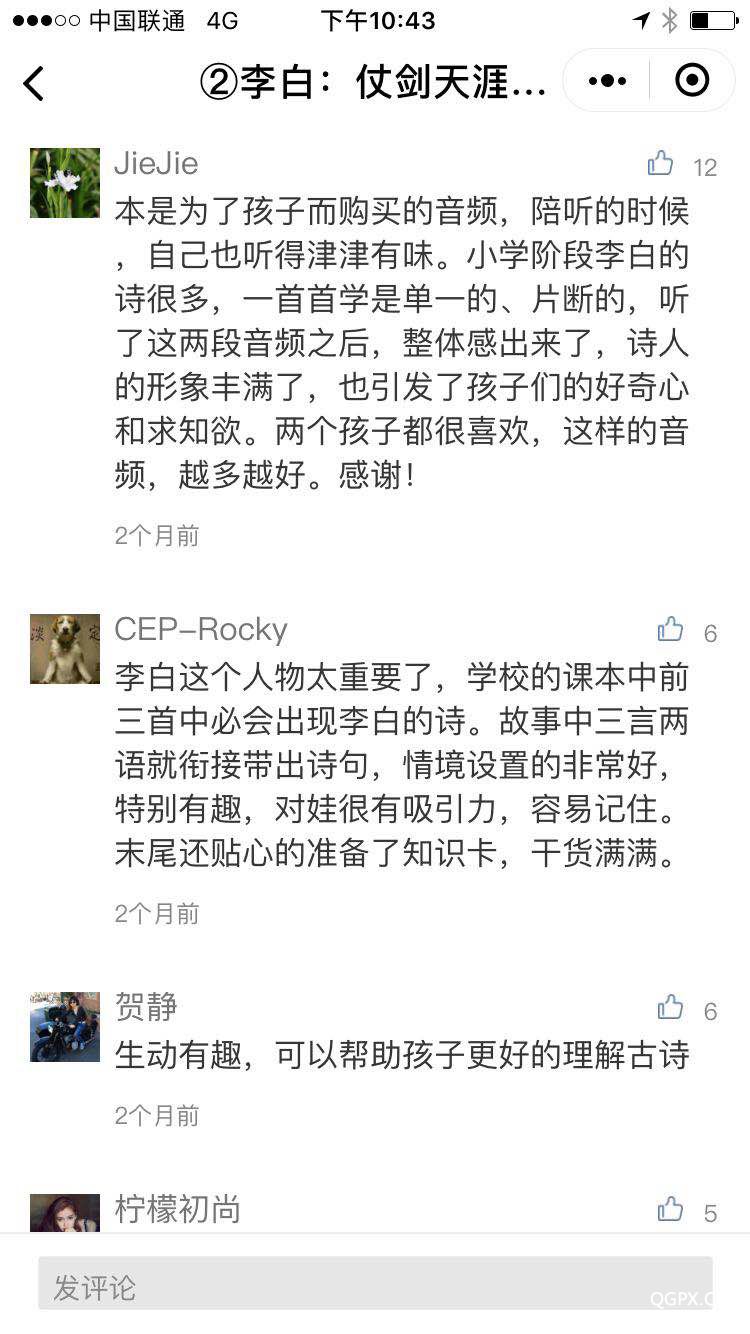The width and height of the screenshot is (750, 1334).
Task: Like CEP-Rocky's comment
Action: click(670, 630)
